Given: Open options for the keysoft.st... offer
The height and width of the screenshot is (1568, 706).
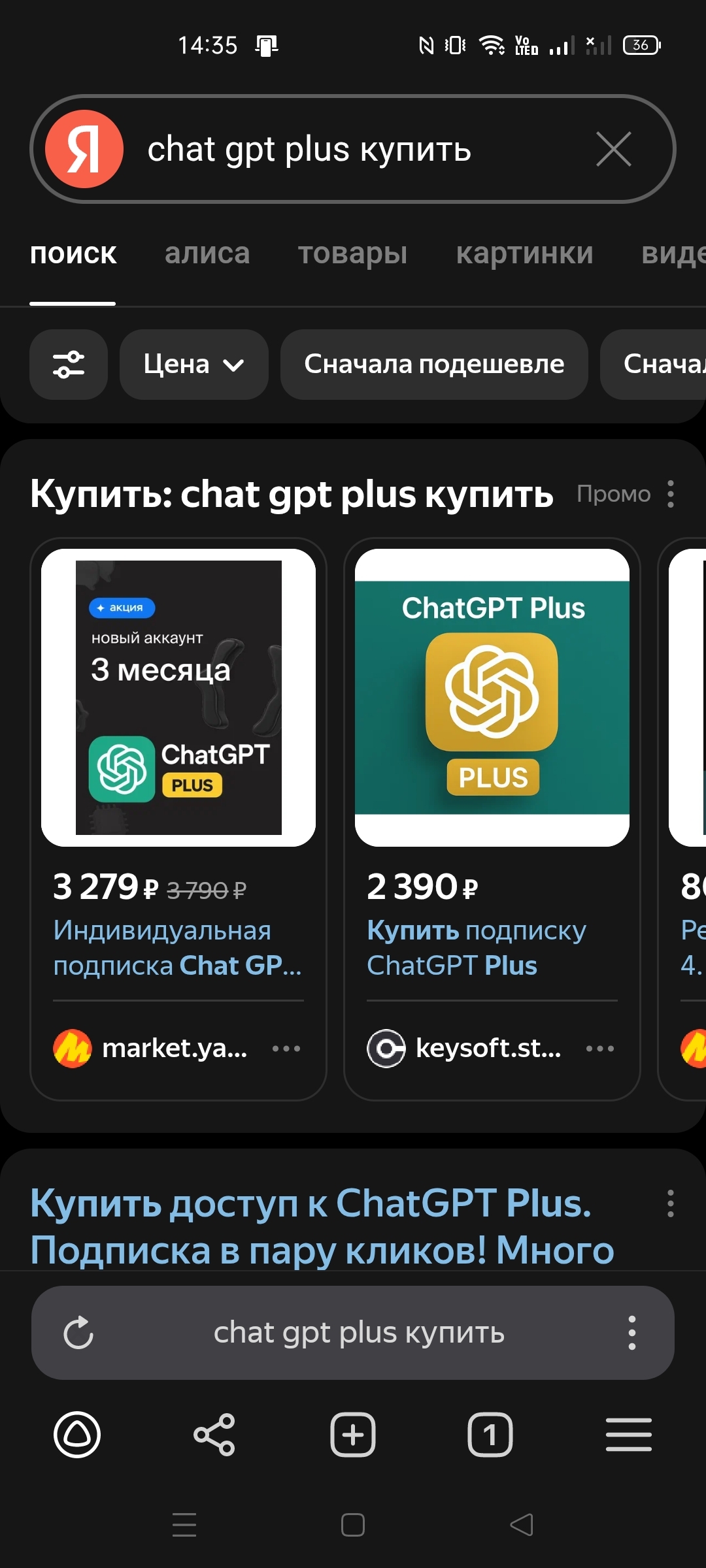Looking at the screenshot, I should coord(600,1049).
